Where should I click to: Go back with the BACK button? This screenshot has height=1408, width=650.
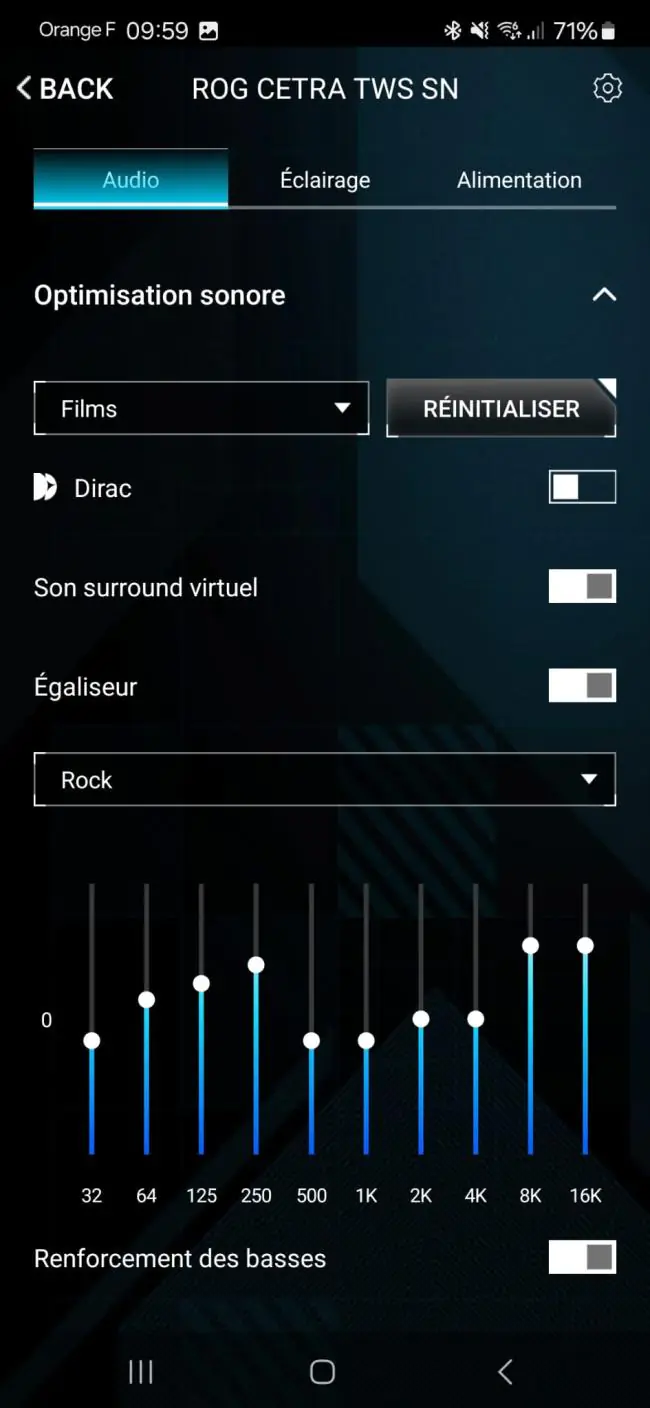pyautogui.click(x=65, y=88)
